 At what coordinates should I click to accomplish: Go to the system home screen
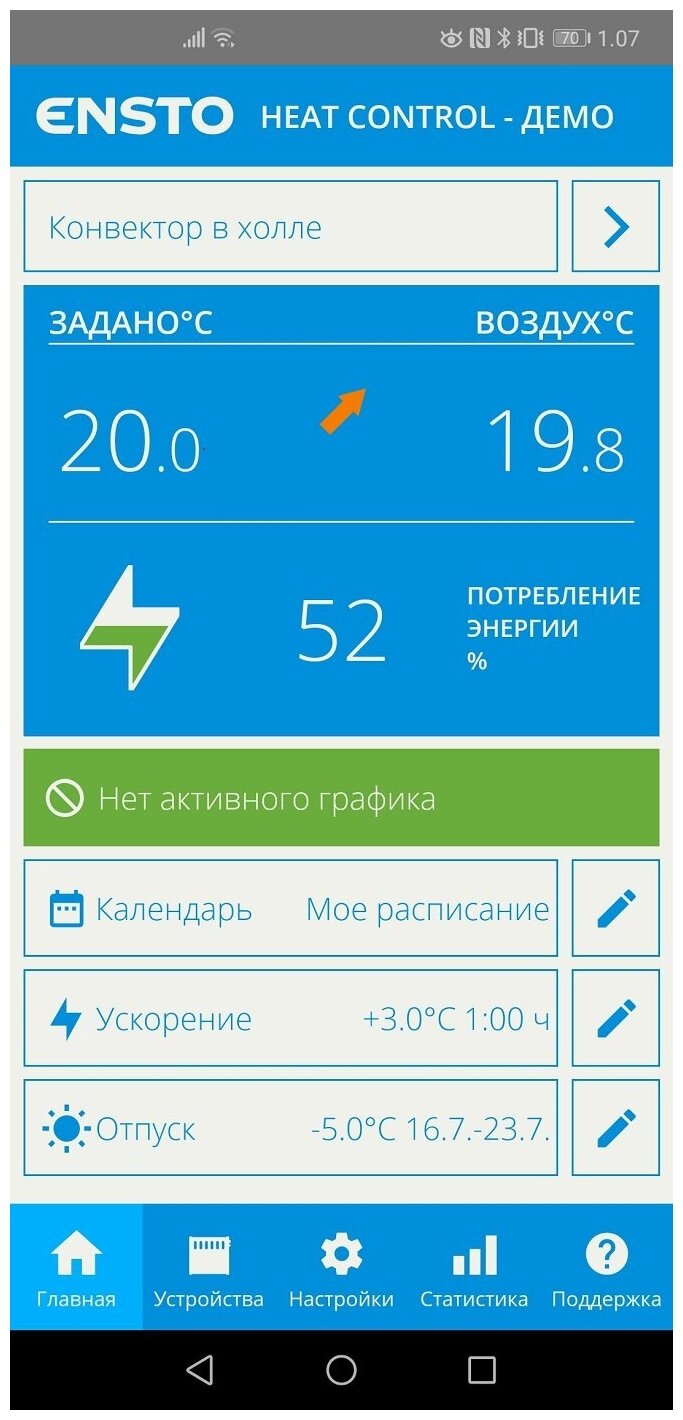pyautogui.click(x=341, y=1370)
